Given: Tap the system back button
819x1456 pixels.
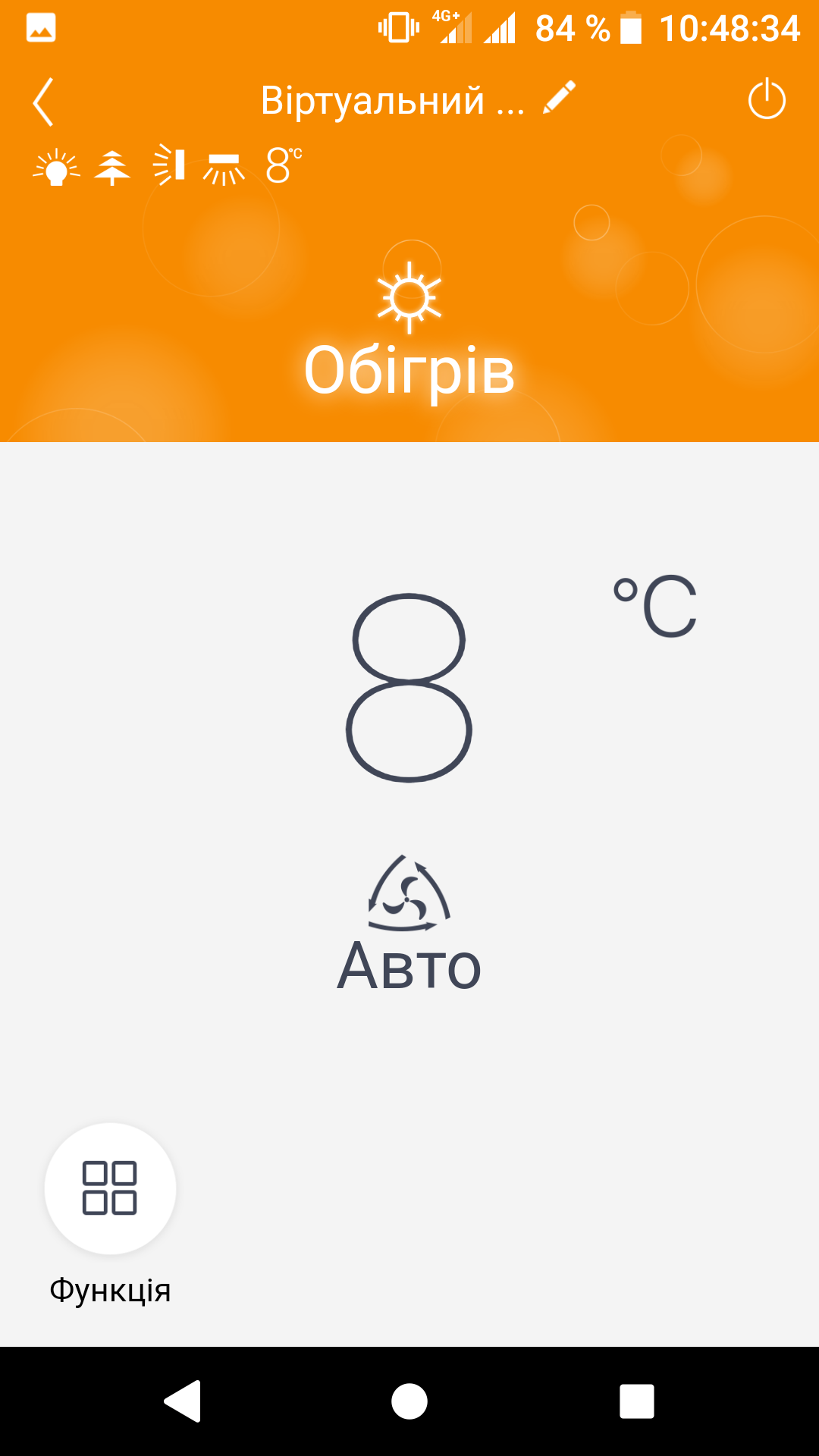Looking at the screenshot, I should (183, 1401).
